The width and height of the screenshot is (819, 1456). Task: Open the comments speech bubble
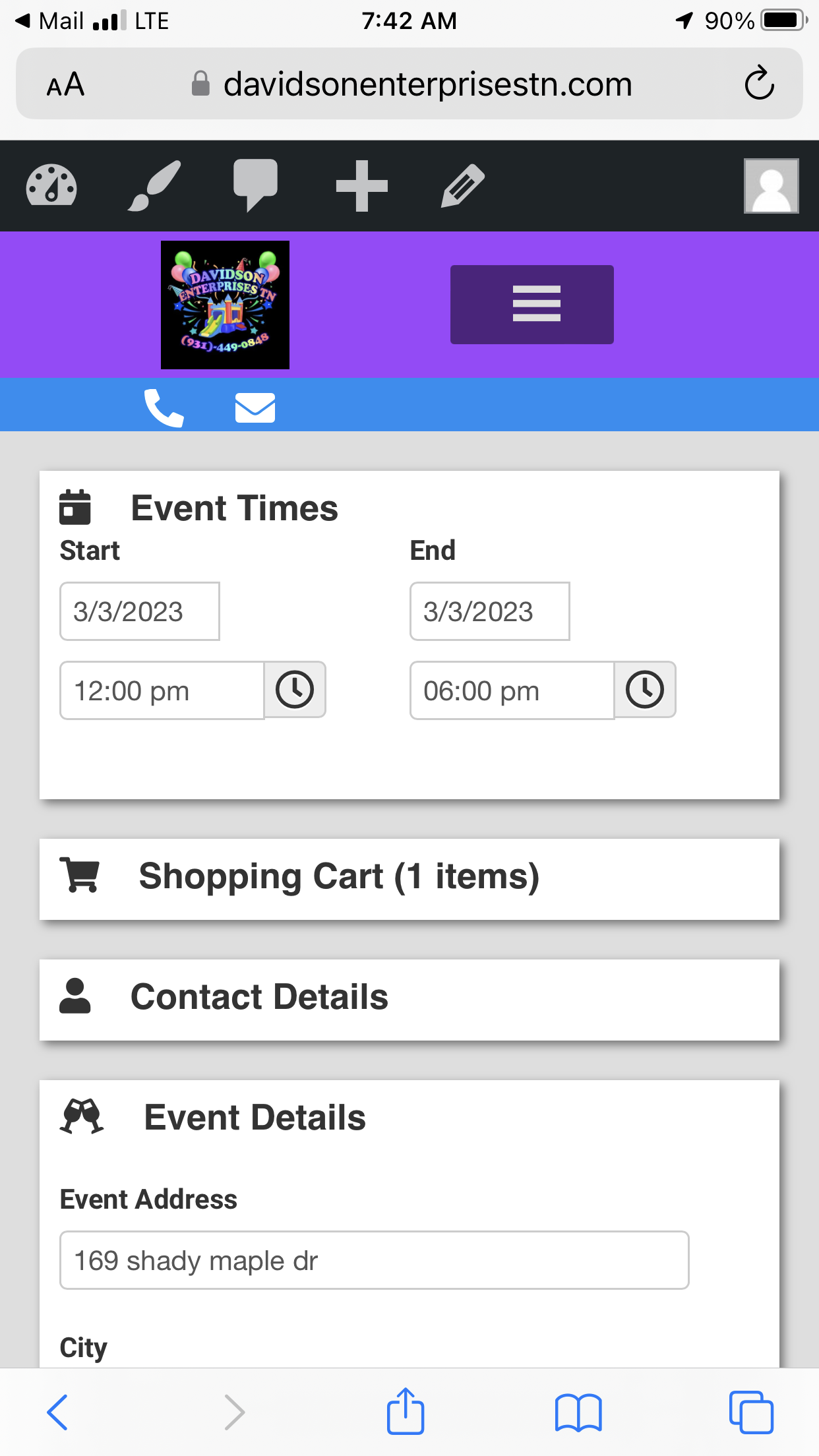click(x=255, y=185)
